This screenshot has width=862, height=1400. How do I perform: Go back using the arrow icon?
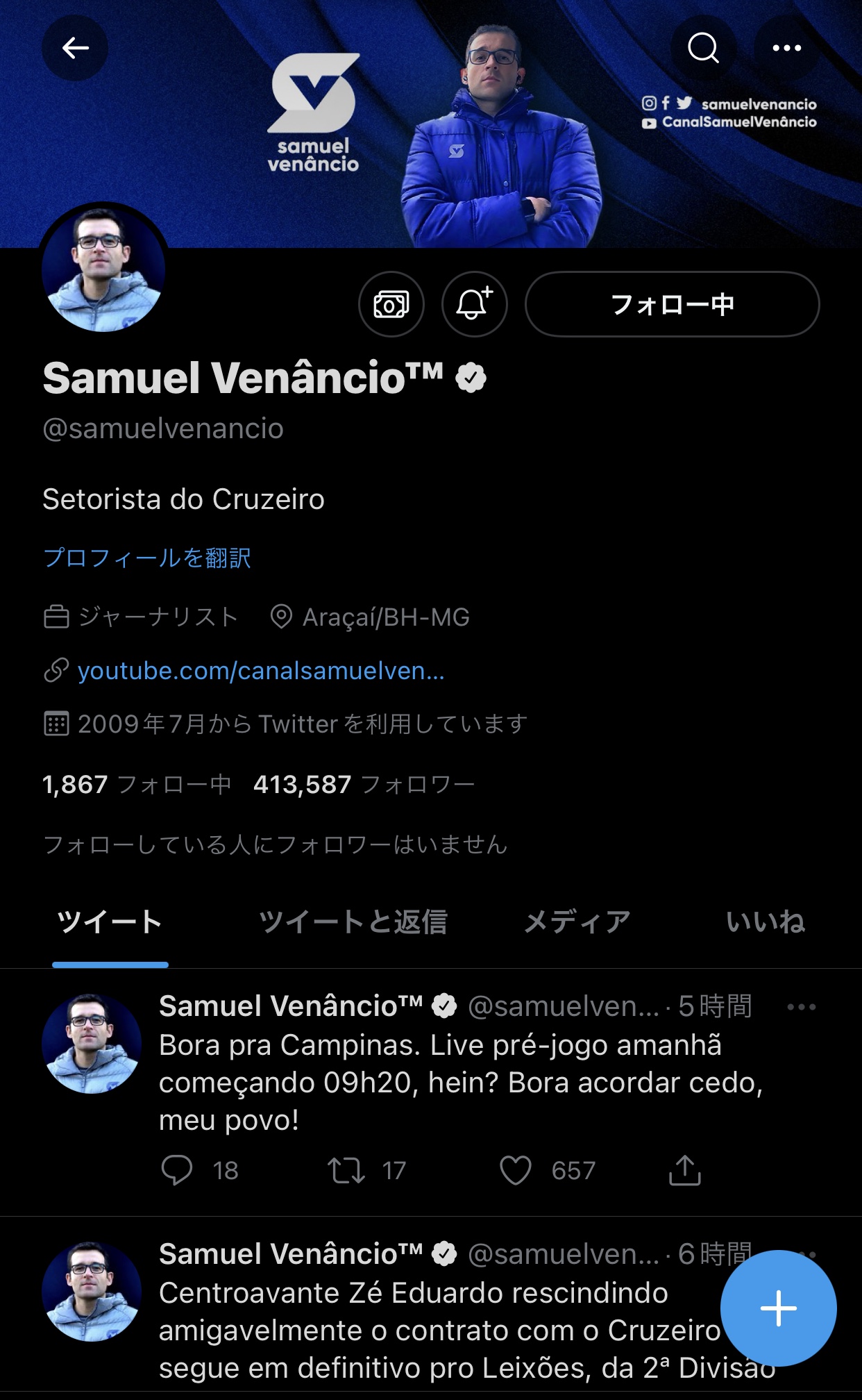click(75, 48)
